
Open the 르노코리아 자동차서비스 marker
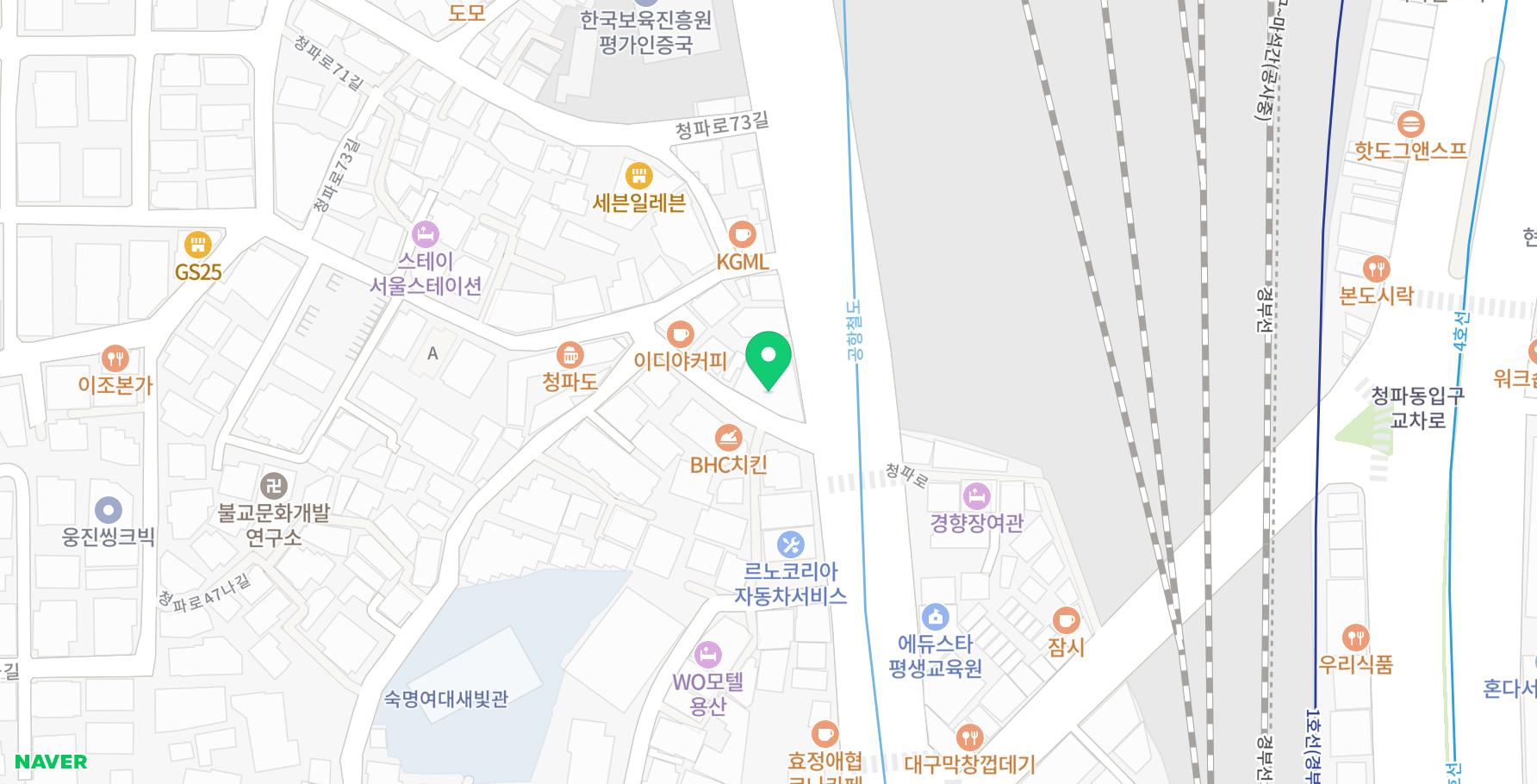tap(790, 544)
